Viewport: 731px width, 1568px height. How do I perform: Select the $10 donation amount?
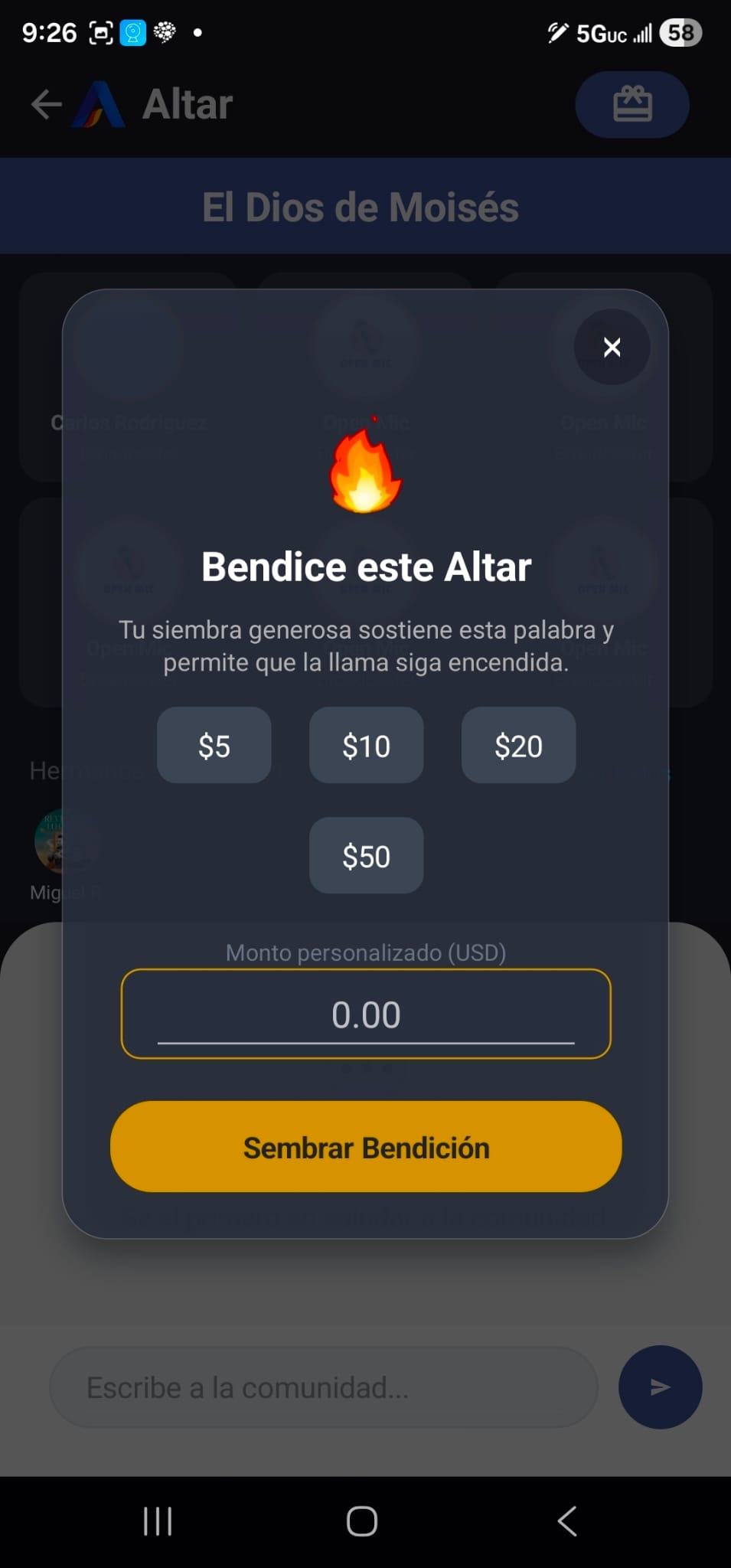(x=366, y=745)
